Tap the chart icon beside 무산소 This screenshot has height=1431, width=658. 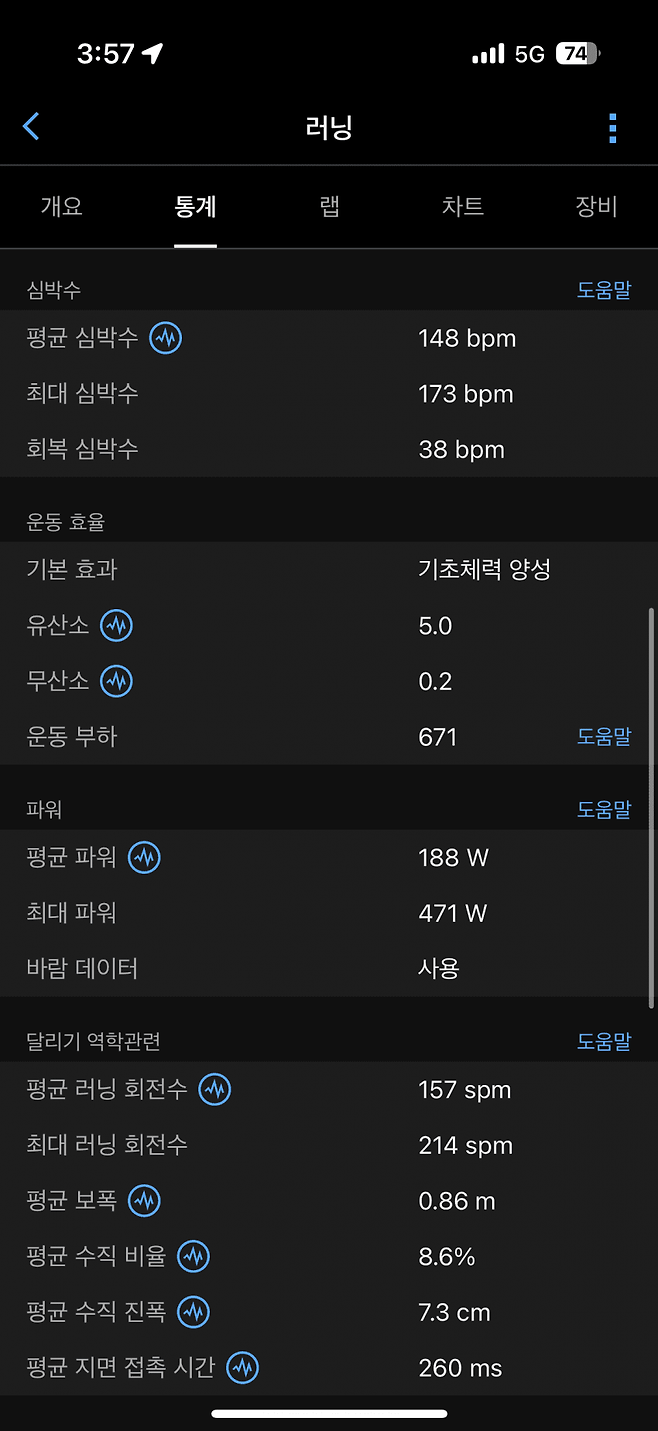pyautogui.click(x=117, y=682)
